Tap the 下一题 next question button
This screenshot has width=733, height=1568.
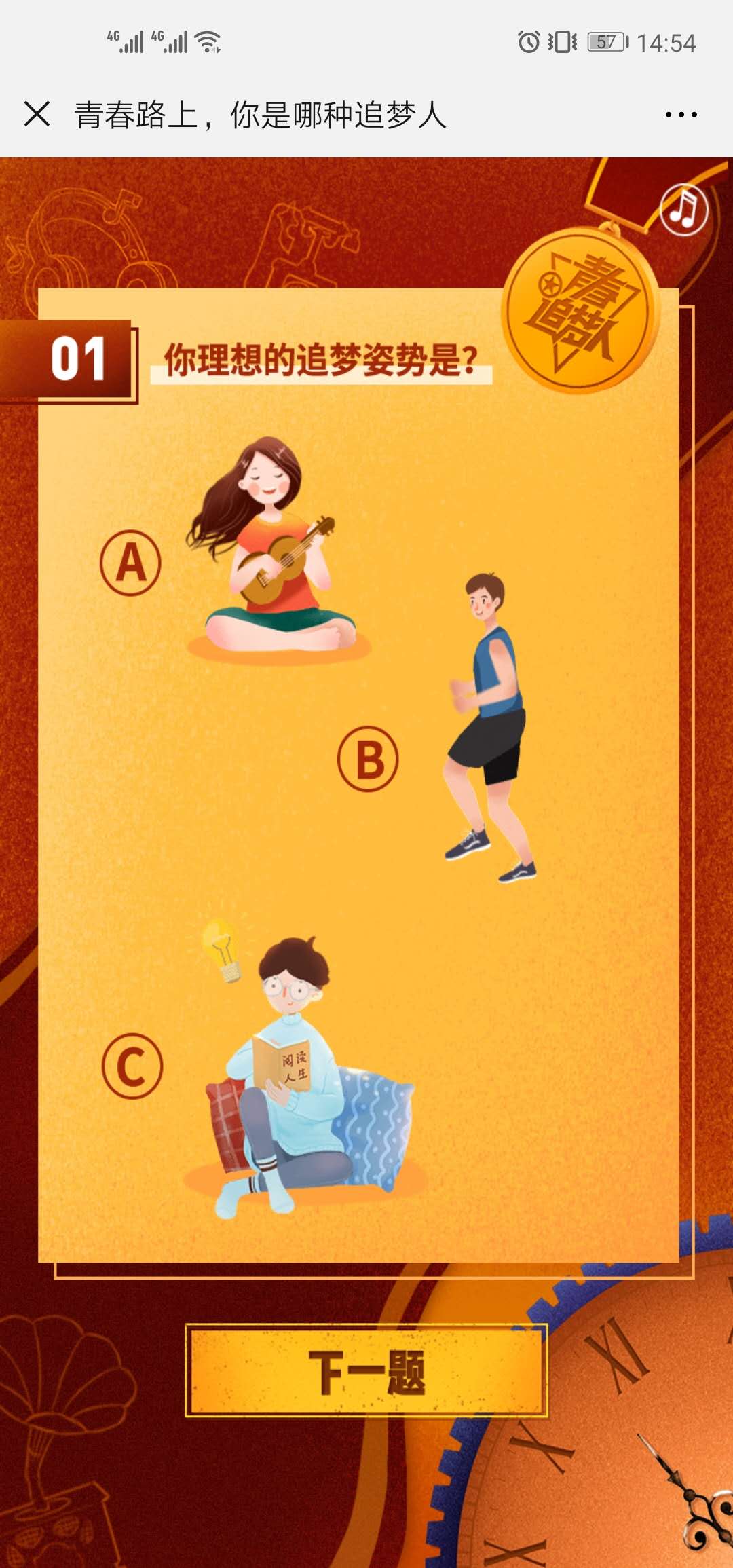366,1370
